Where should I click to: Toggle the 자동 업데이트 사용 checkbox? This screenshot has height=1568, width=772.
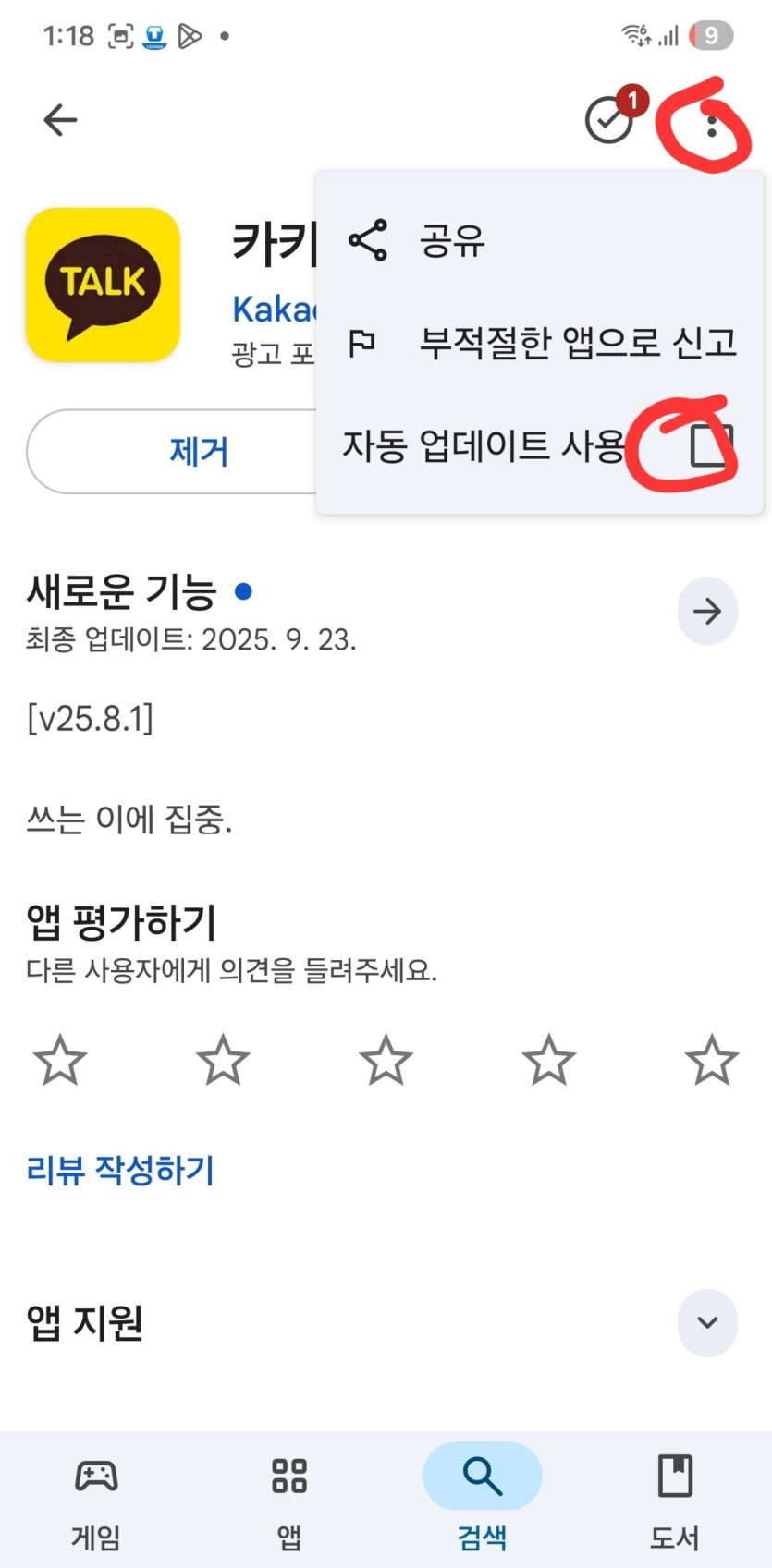(x=711, y=445)
